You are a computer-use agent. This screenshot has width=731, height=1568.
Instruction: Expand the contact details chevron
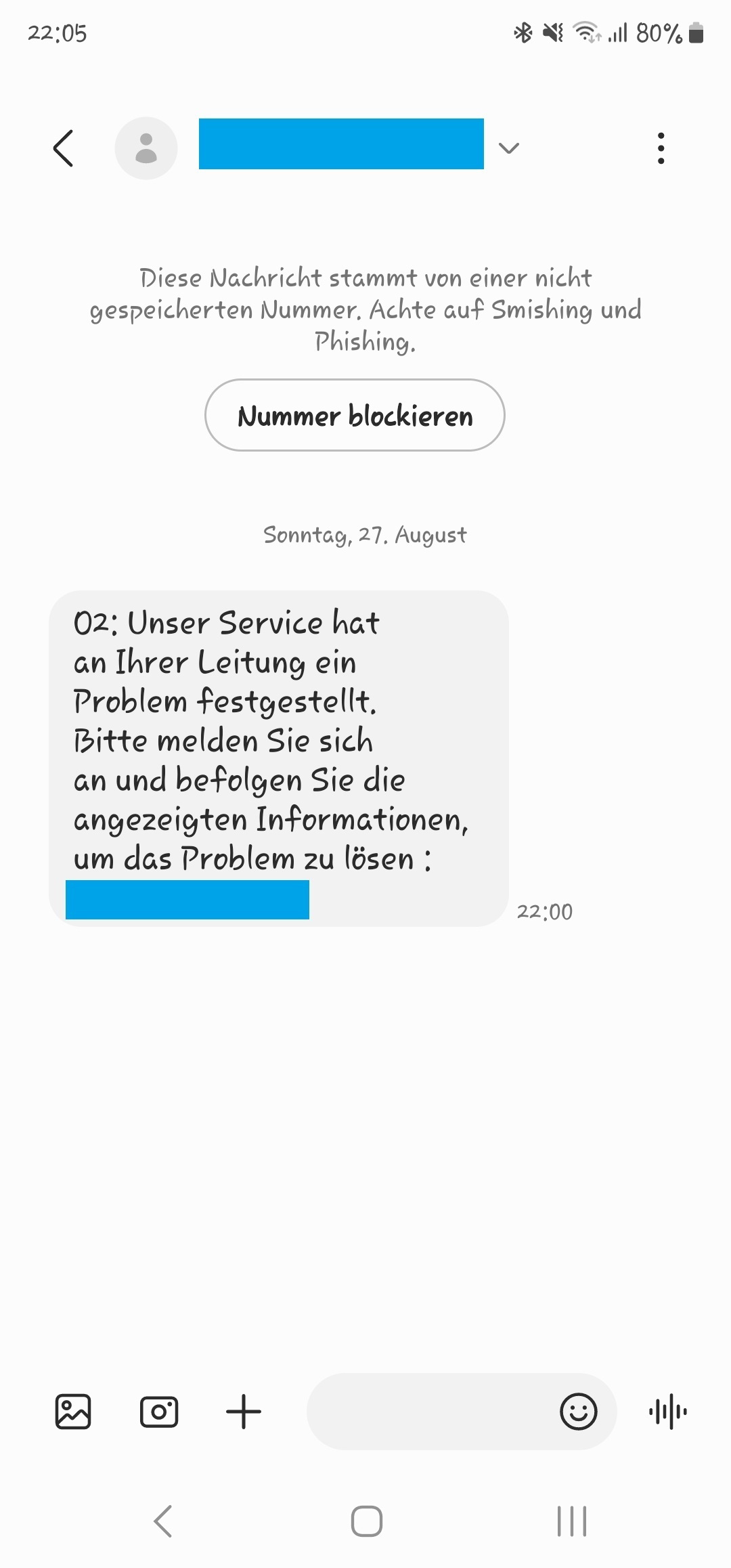coord(508,148)
